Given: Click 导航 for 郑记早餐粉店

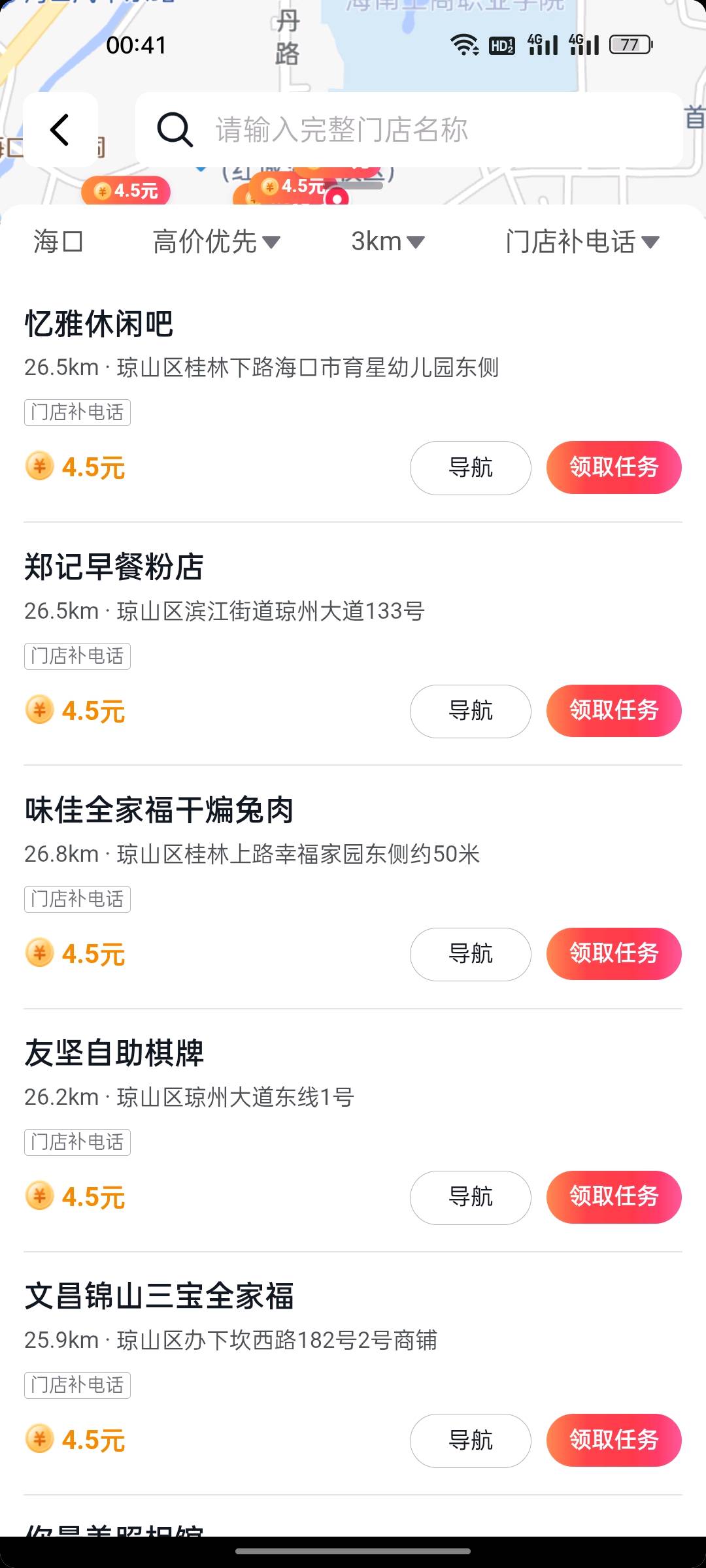Looking at the screenshot, I should coord(470,711).
